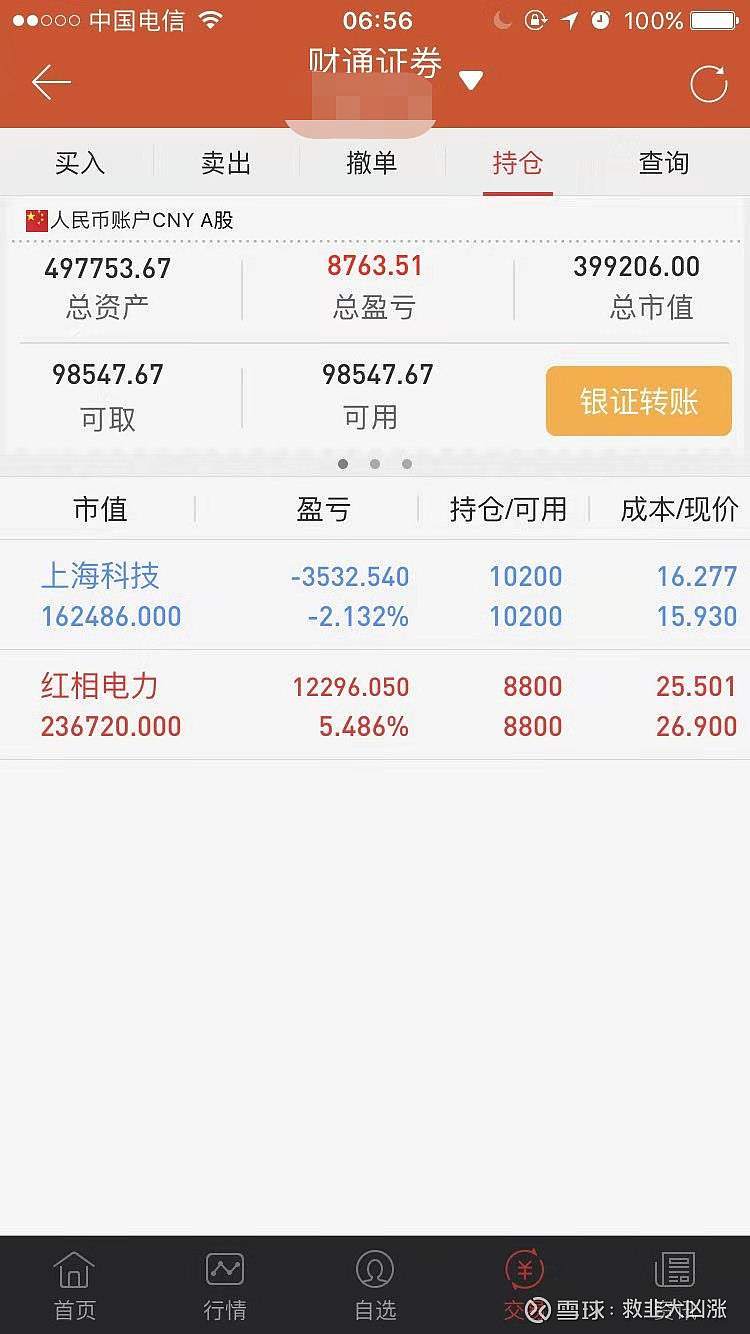Viewport: 750px width, 1334px height.
Task: Go back using the arrow icon
Action: [x=51, y=83]
